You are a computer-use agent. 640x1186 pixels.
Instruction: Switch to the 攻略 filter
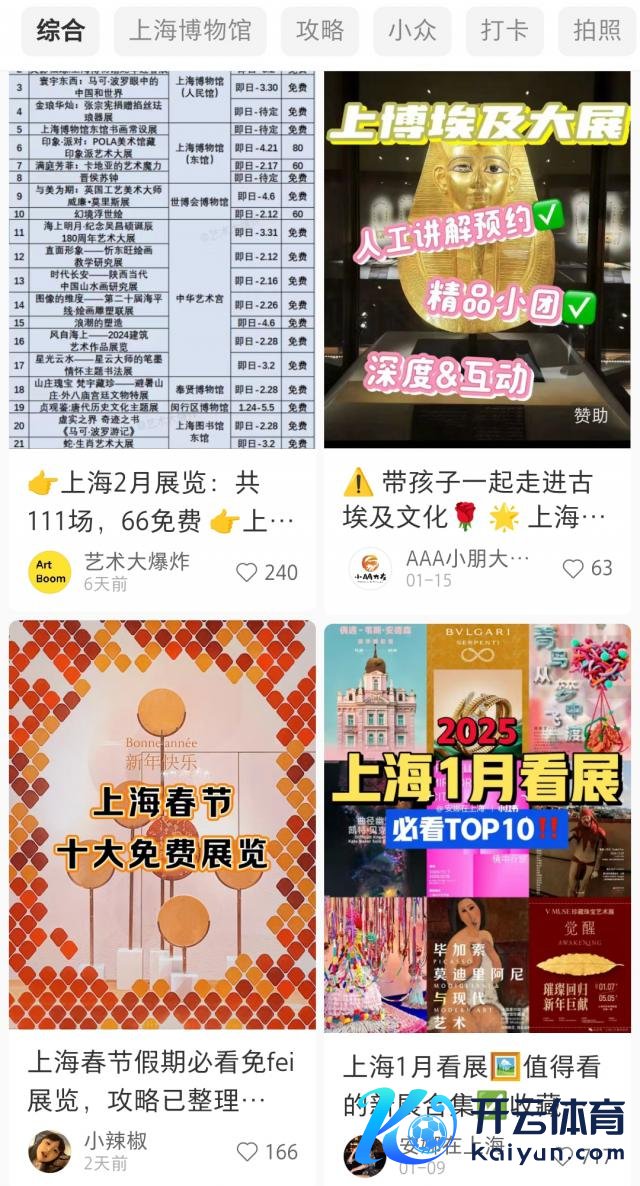click(x=320, y=31)
